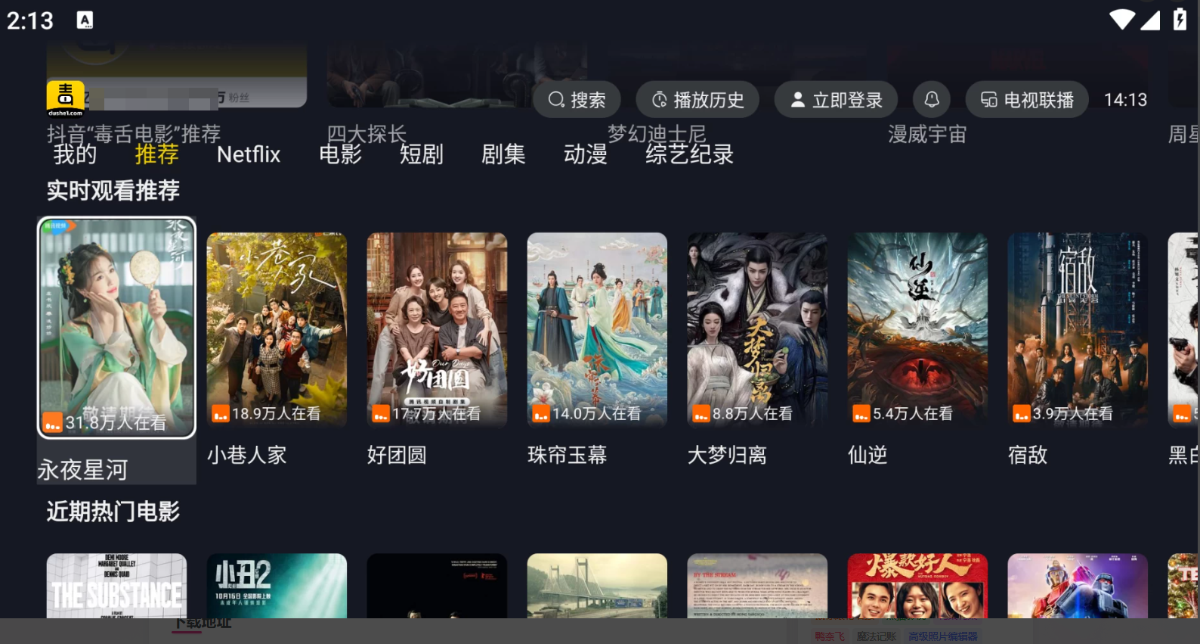Open the 大梦归离 show card
1200x644 pixels.
(757, 328)
